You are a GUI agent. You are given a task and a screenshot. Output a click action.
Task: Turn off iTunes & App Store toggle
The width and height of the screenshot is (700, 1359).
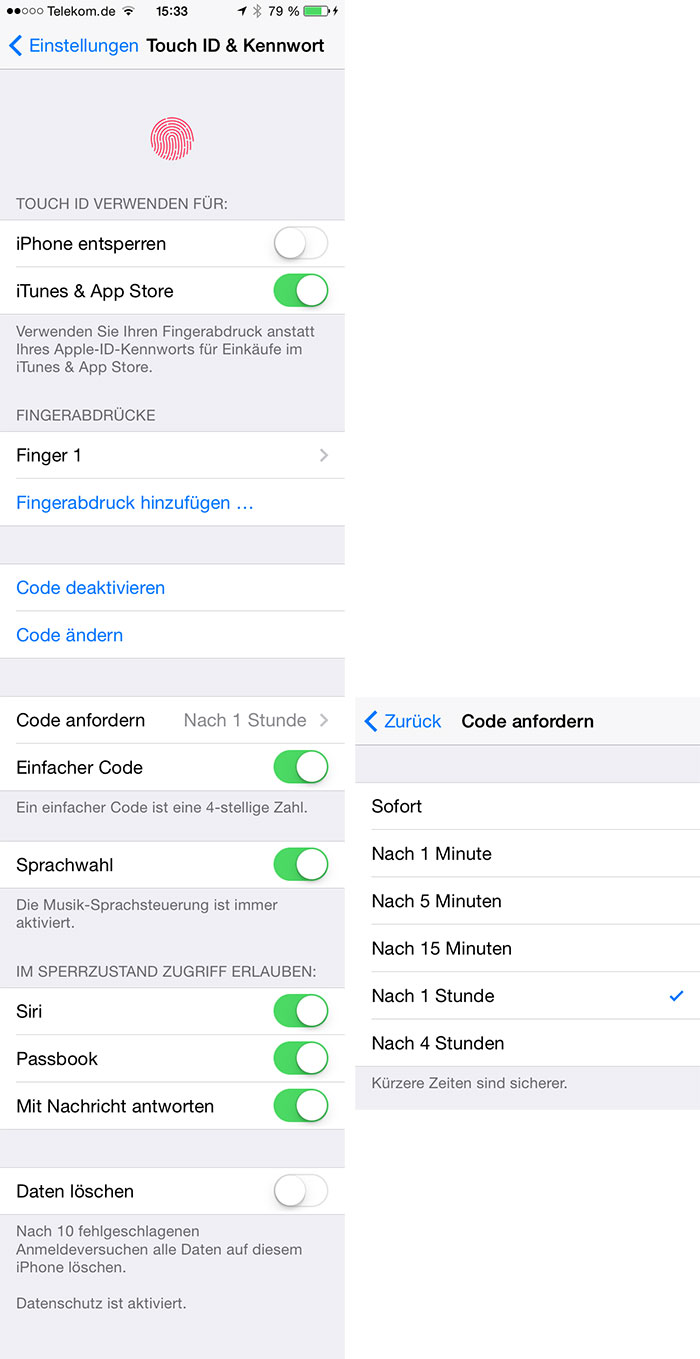(x=301, y=291)
